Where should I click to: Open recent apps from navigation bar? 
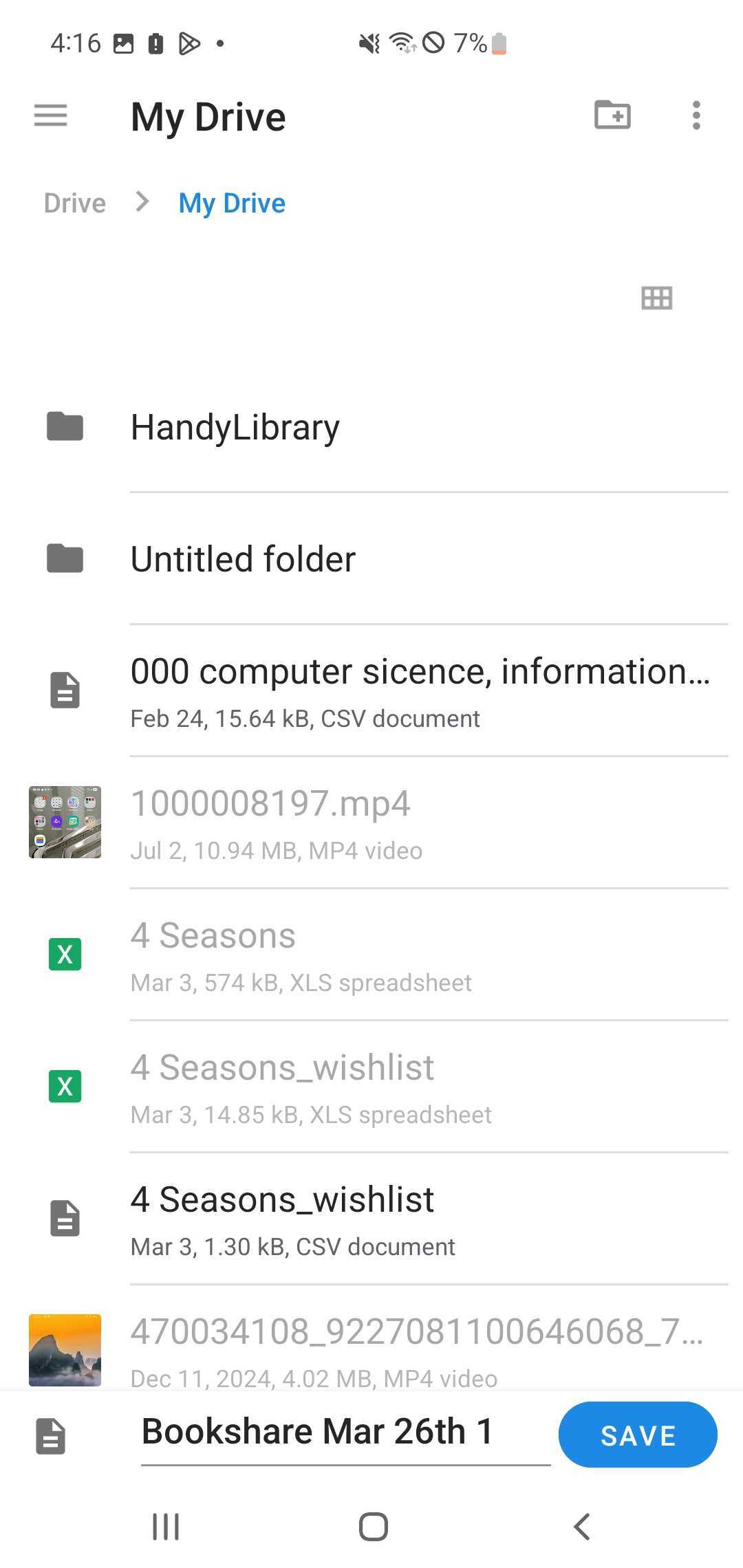[166, 1527]
